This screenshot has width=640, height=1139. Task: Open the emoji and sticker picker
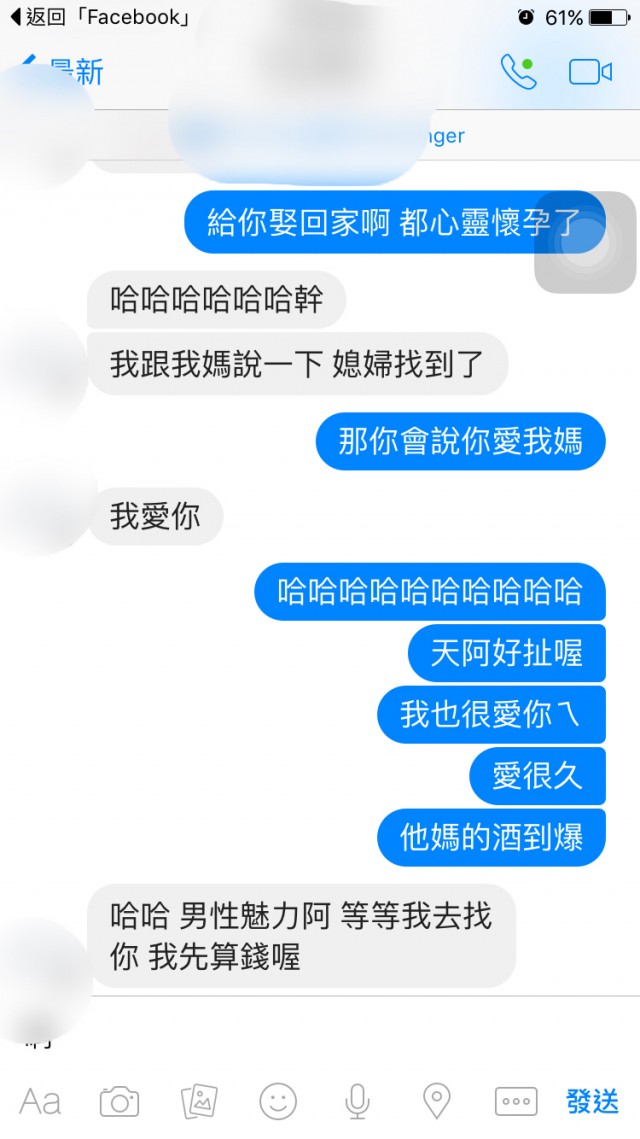278,1102
